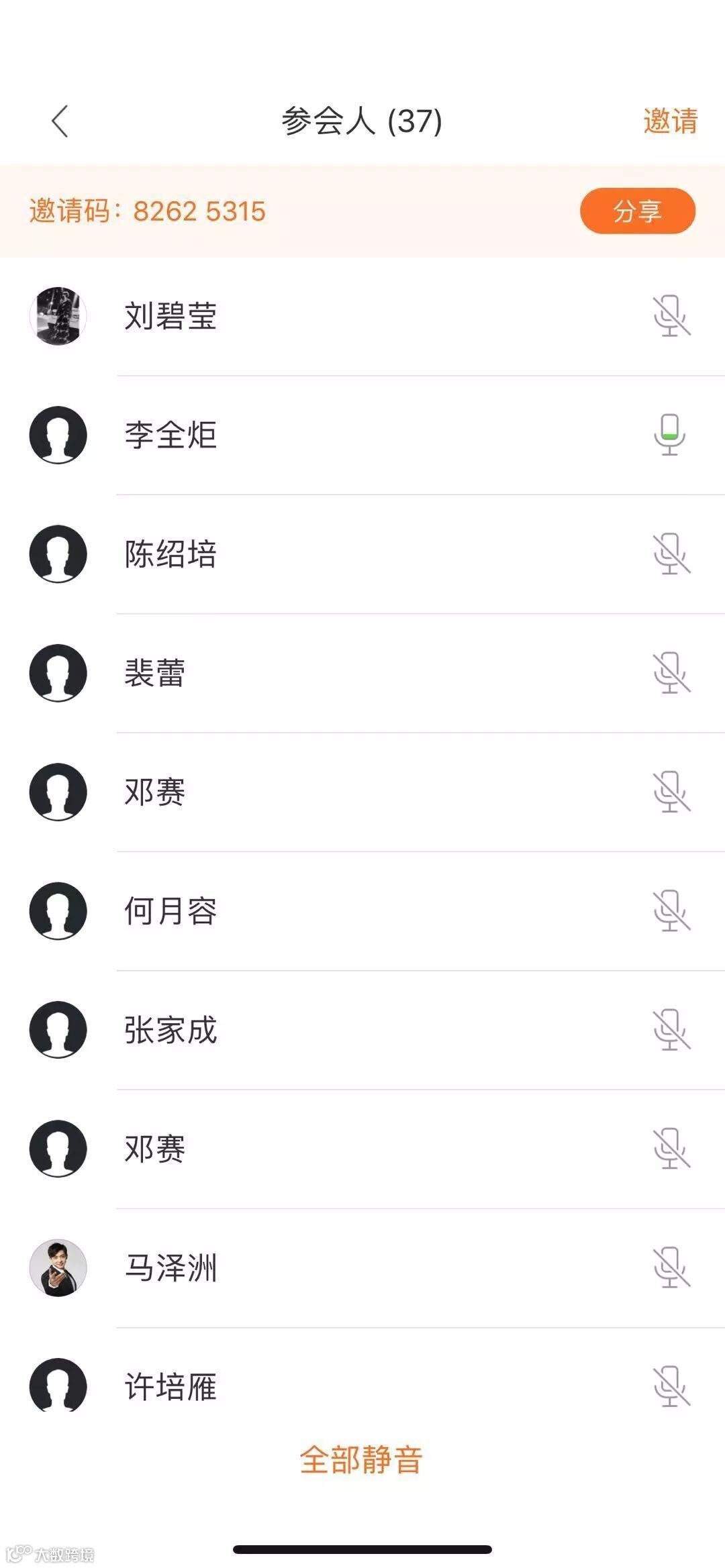Viewport: 725px width, 1568px height.
Task: Toggle the microphone for 裴蕾
Action: [x=671, y=673]
